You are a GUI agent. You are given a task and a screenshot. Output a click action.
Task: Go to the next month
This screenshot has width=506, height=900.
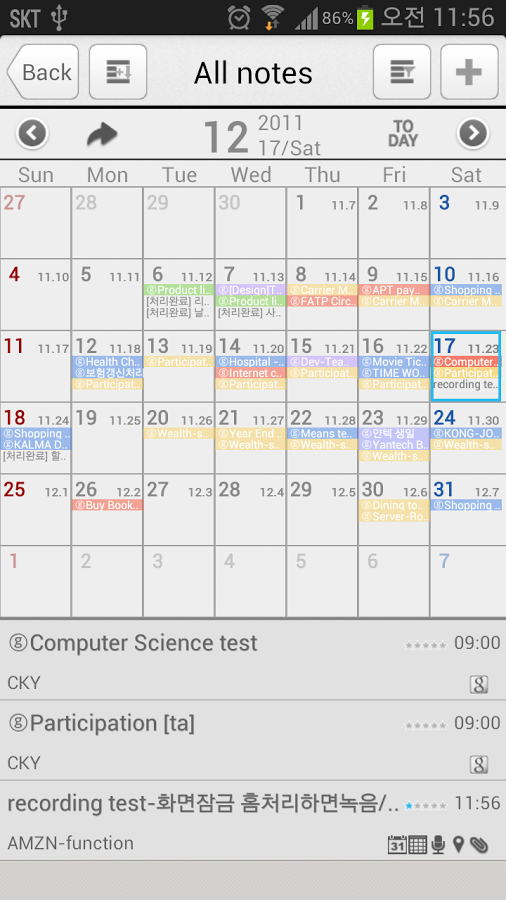(473, 134)
